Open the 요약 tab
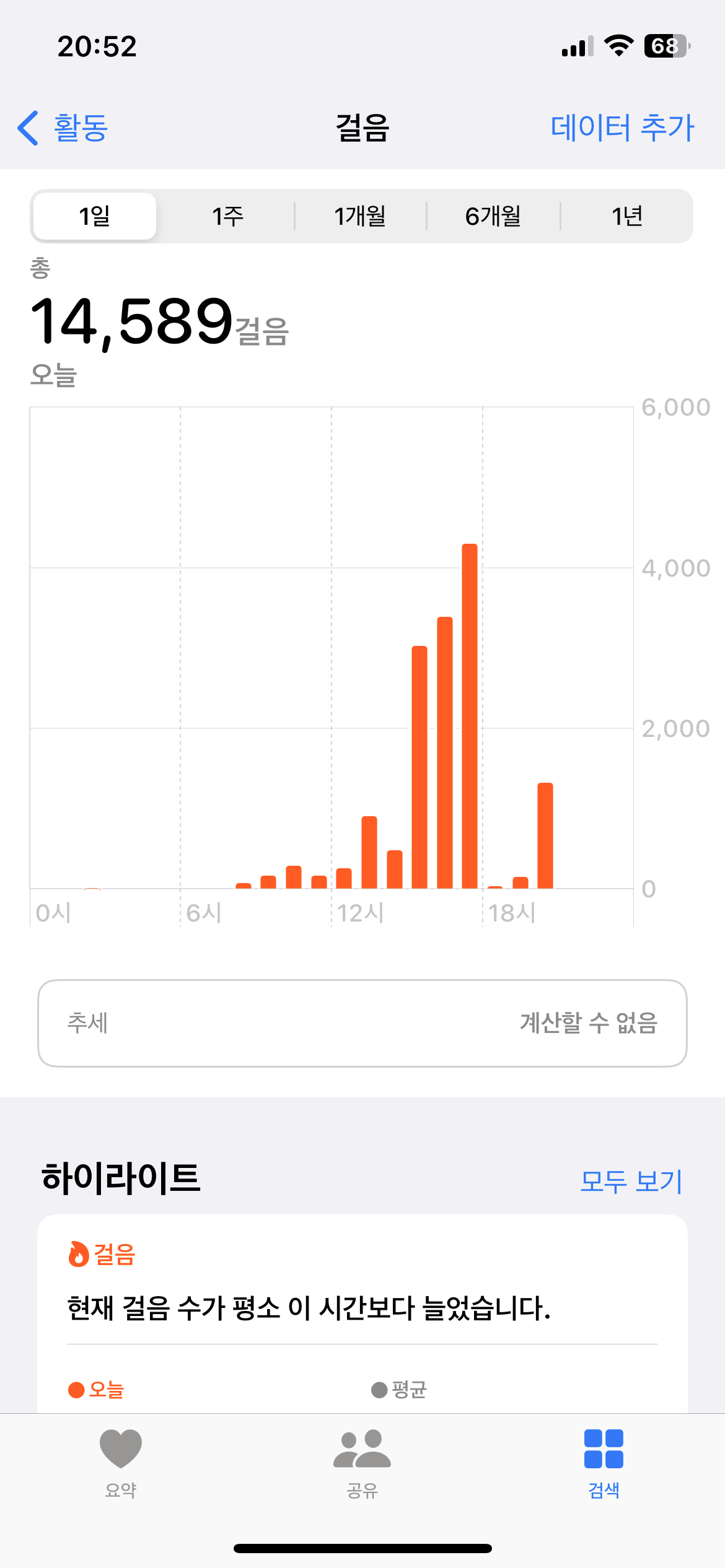Viewport: 725px width, 1568px height. pyautogui.click(x=121, y=1463)
